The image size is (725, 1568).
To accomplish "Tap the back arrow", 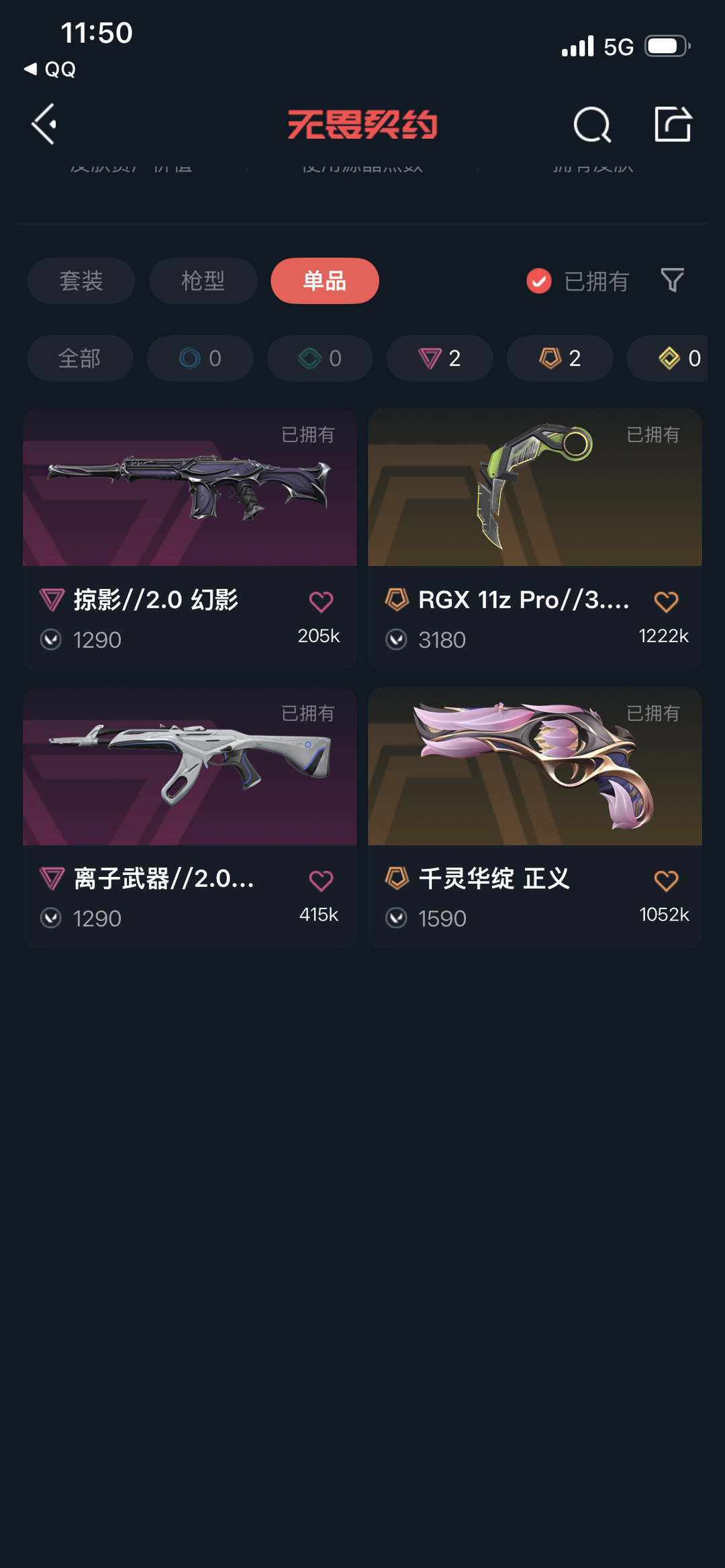I will tap(43, 124).
